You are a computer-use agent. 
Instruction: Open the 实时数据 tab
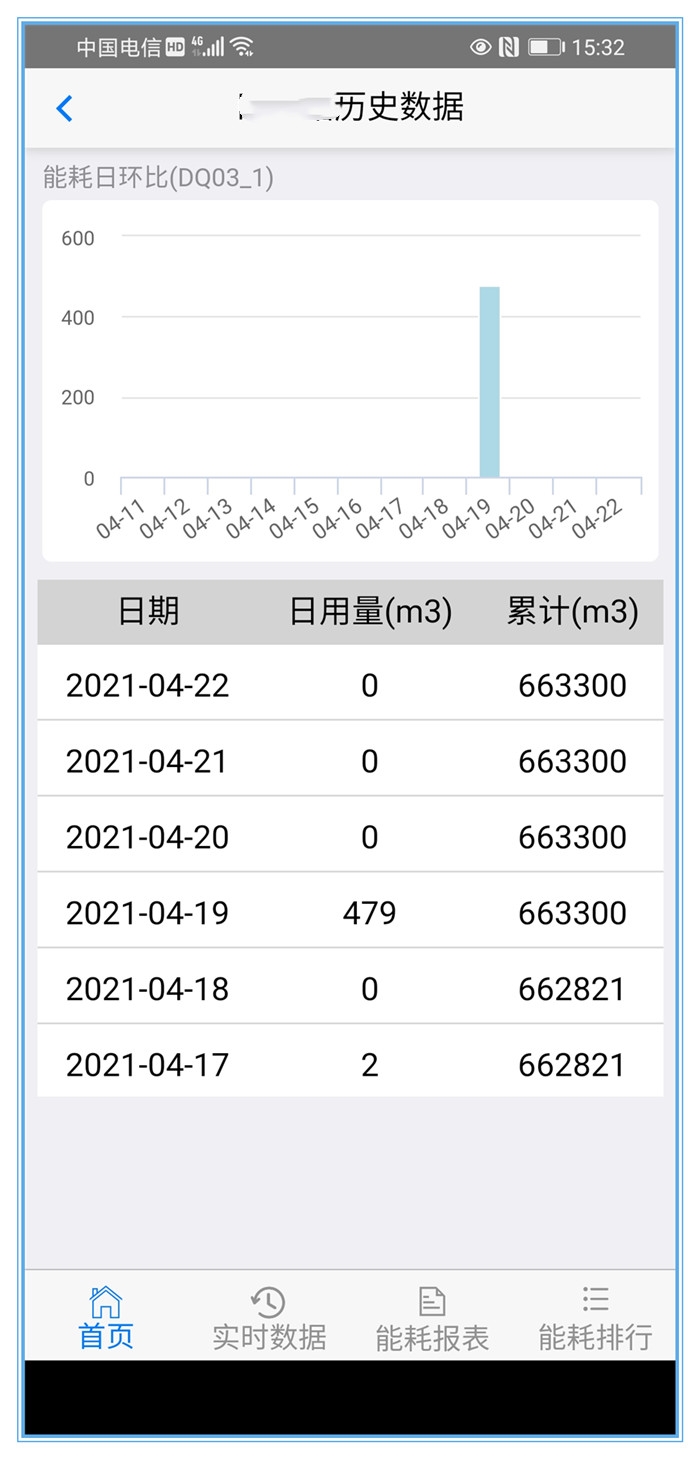pos(269,1318)
